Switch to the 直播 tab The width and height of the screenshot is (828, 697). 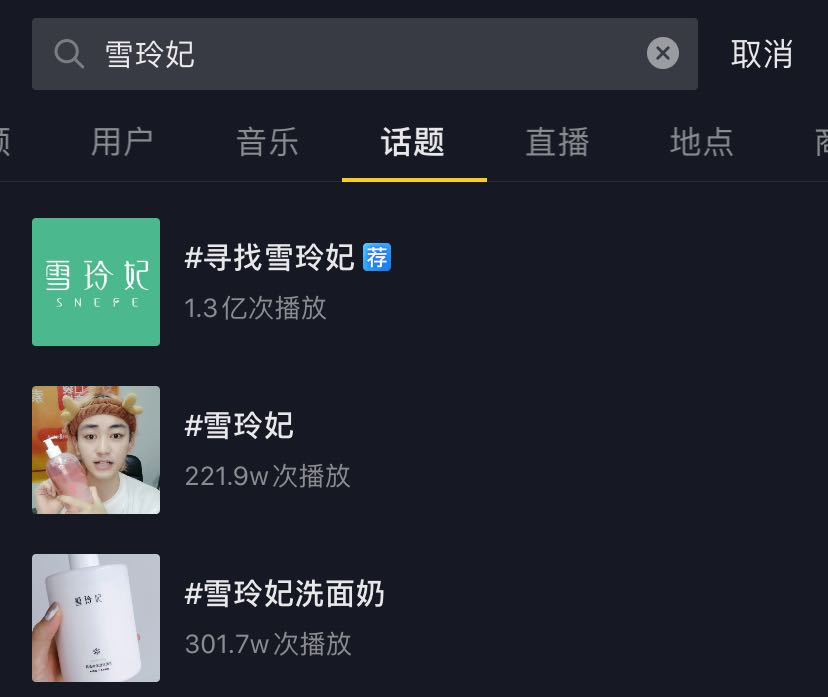[x=557, y=142]
